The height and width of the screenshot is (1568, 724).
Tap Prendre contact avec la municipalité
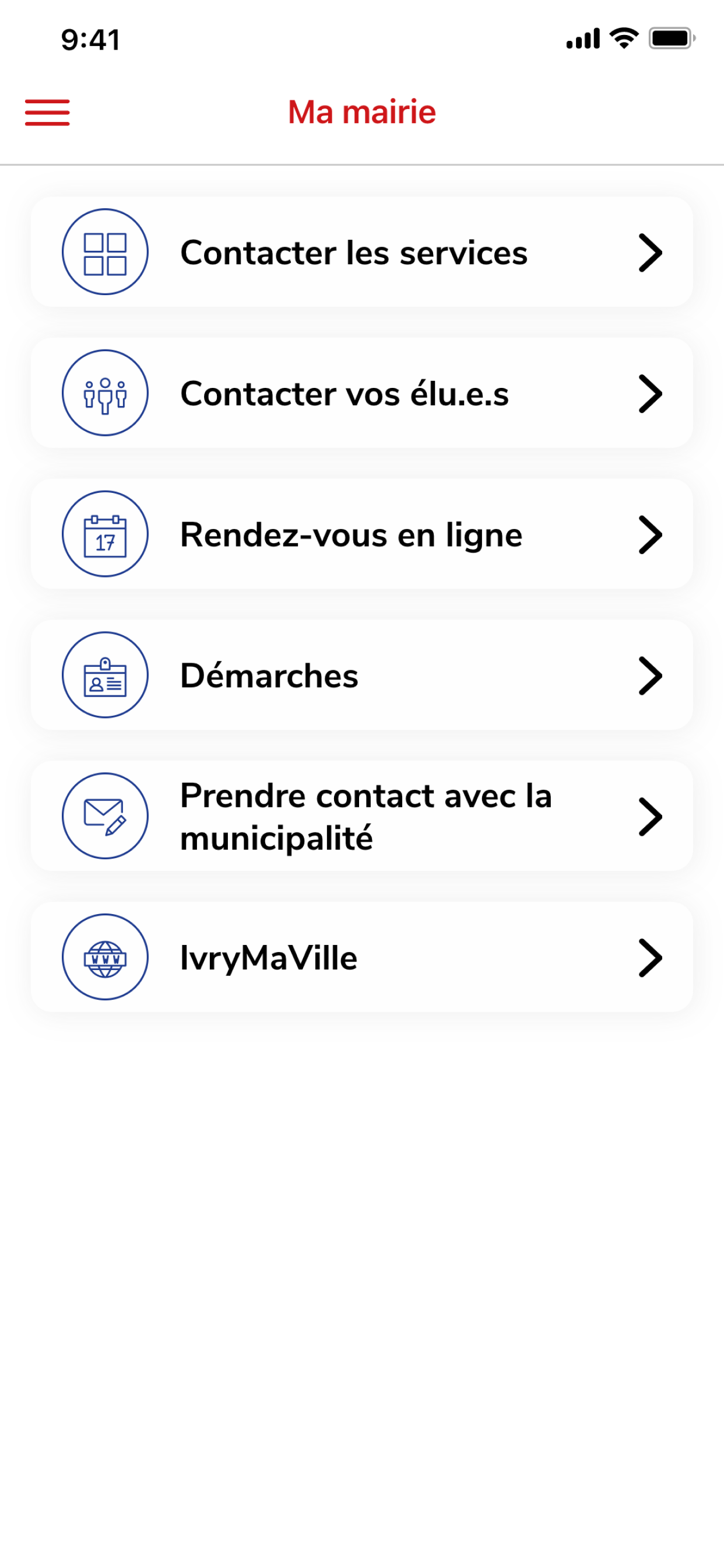[362, 816]
